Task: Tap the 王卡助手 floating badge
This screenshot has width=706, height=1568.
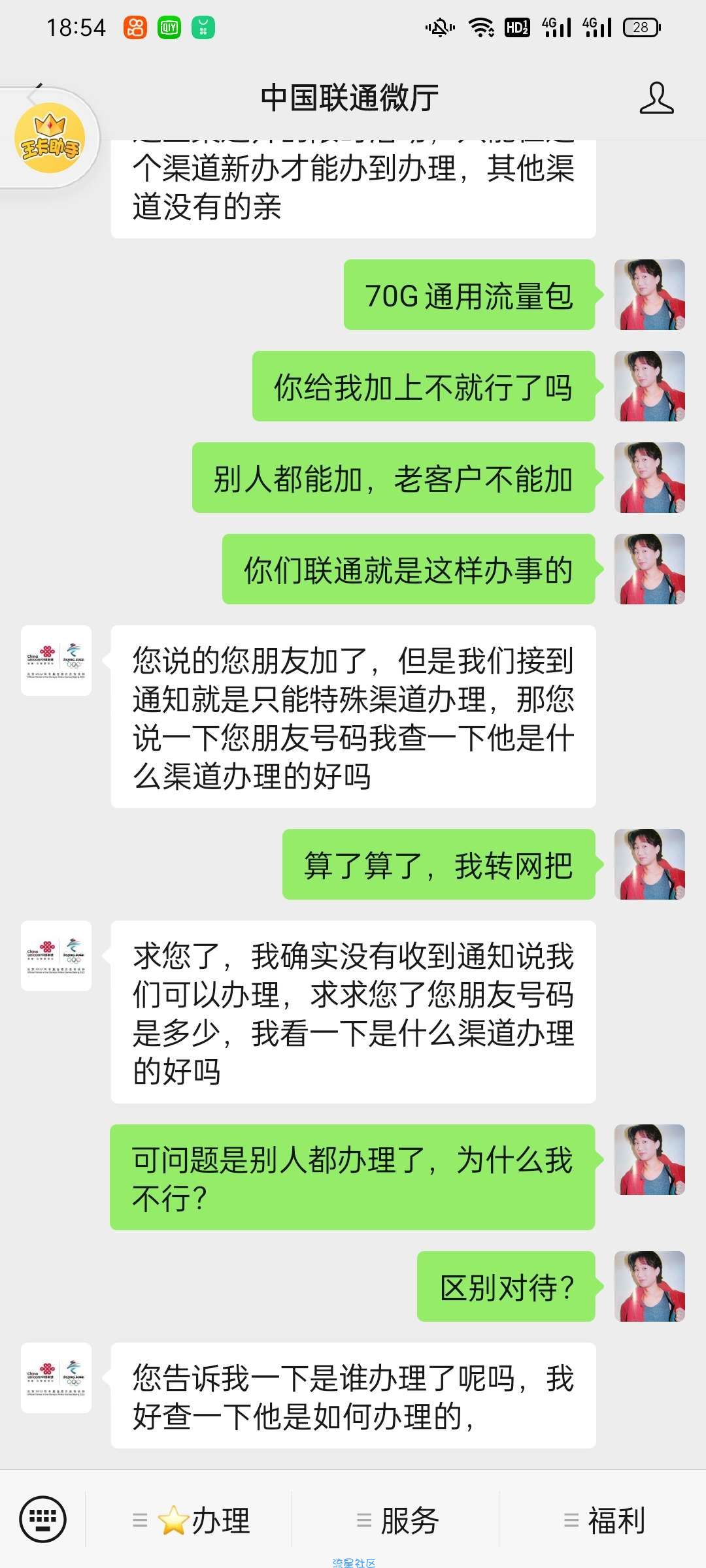Action: pyautogui.click(x=50, y=138)
